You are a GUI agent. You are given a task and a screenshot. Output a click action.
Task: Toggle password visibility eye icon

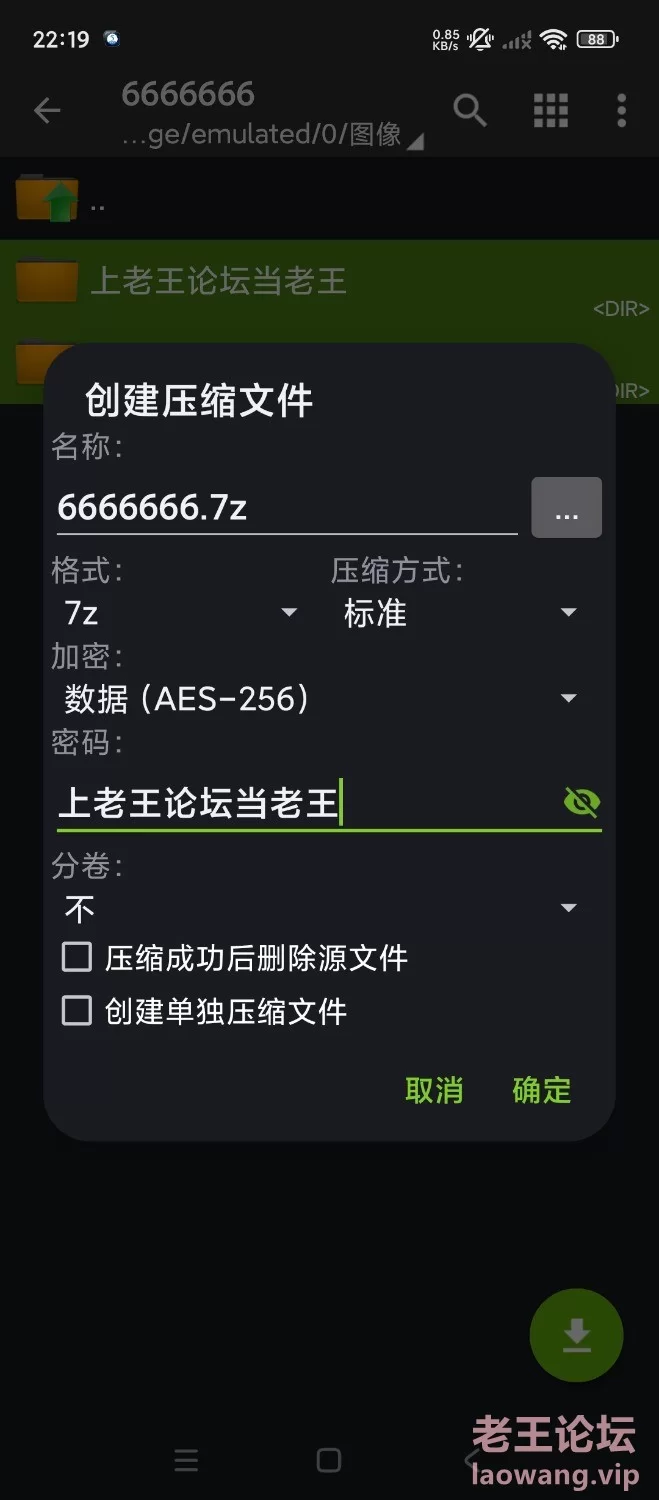581,802
